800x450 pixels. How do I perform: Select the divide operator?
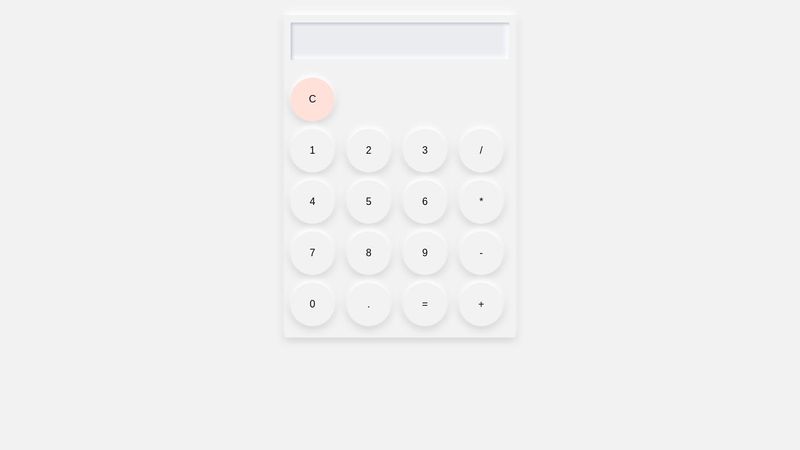[481, 150]
